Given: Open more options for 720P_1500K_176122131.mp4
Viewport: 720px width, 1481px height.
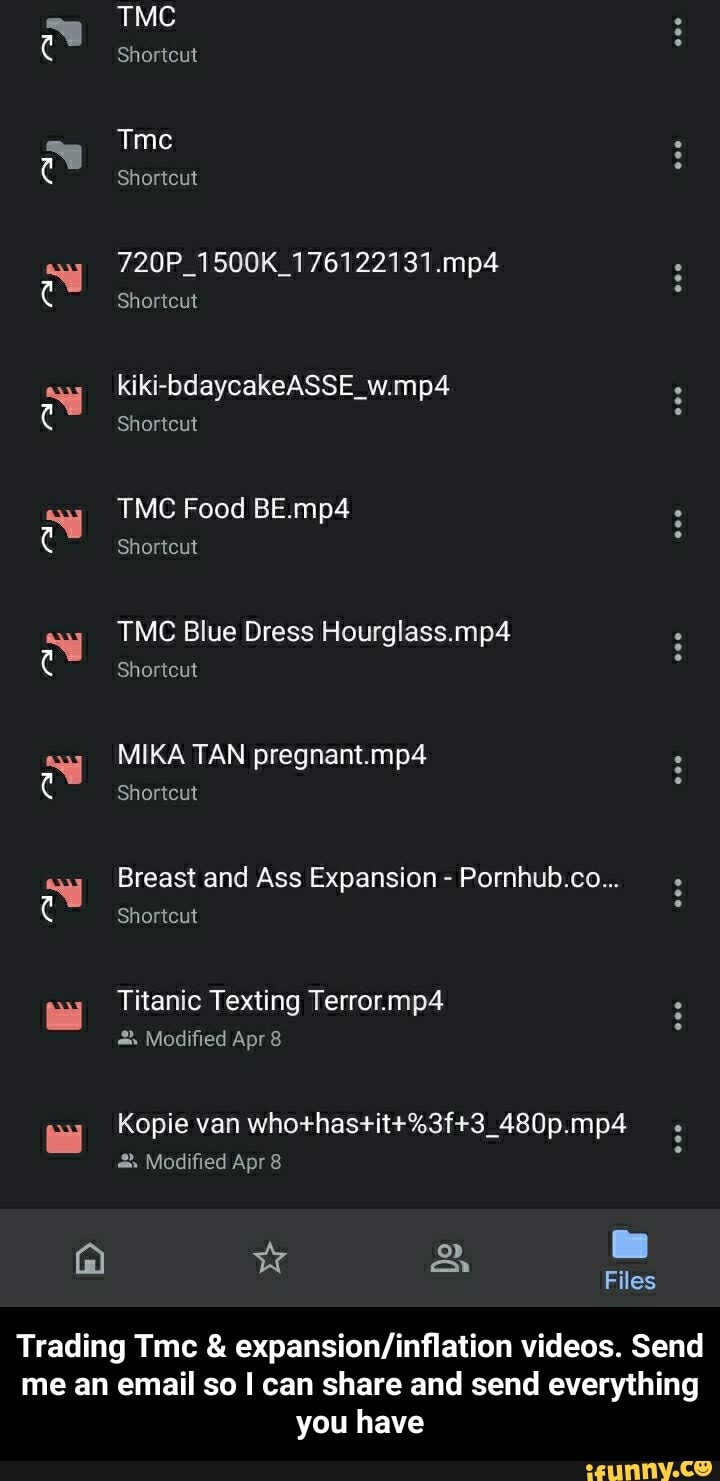Looking at the screenshot, I should pos(678,278).
